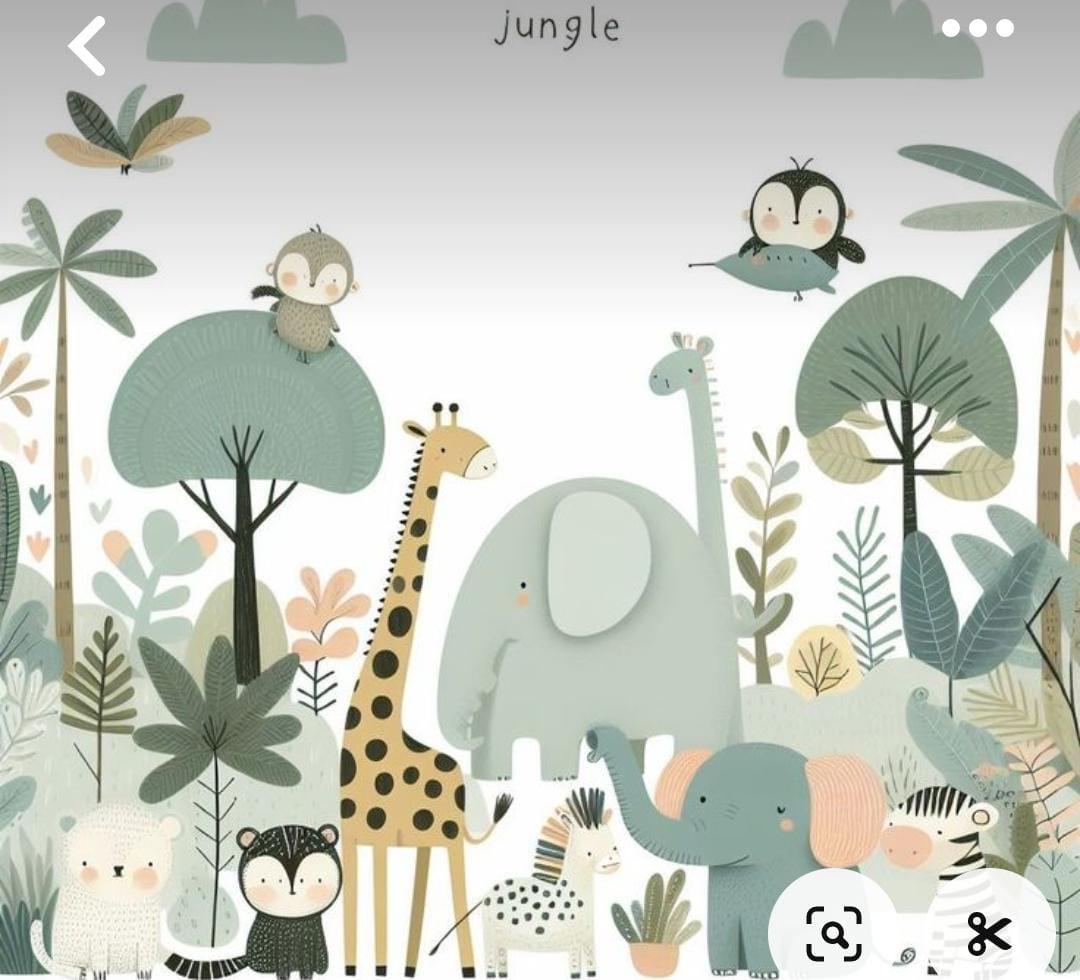Start visual search with the lens icon
This screenshot has height=980, width=1080.
click(834, 933)
